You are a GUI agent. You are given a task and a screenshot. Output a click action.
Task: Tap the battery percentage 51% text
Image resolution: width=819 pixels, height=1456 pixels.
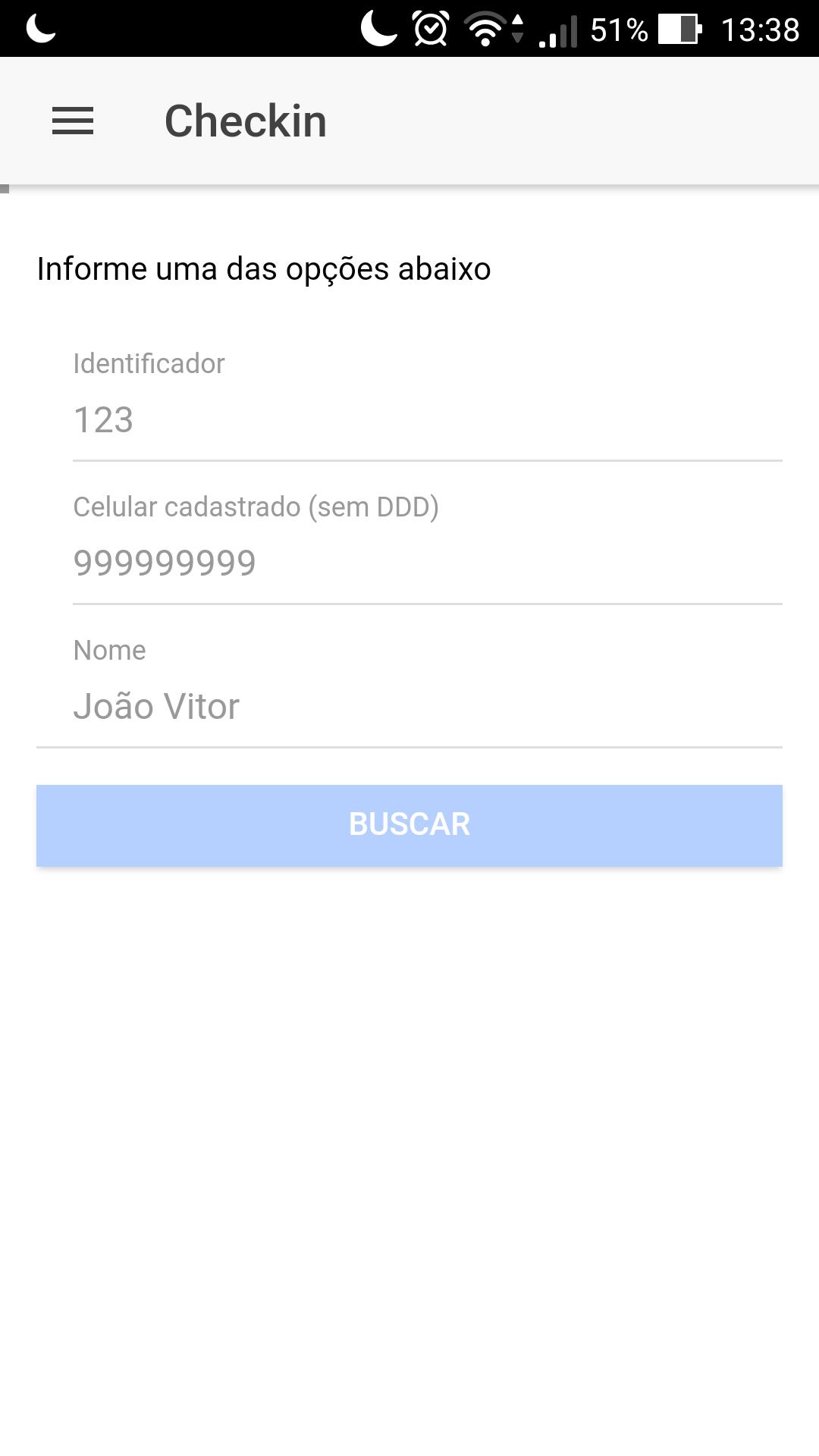click(x=619, y=29)
